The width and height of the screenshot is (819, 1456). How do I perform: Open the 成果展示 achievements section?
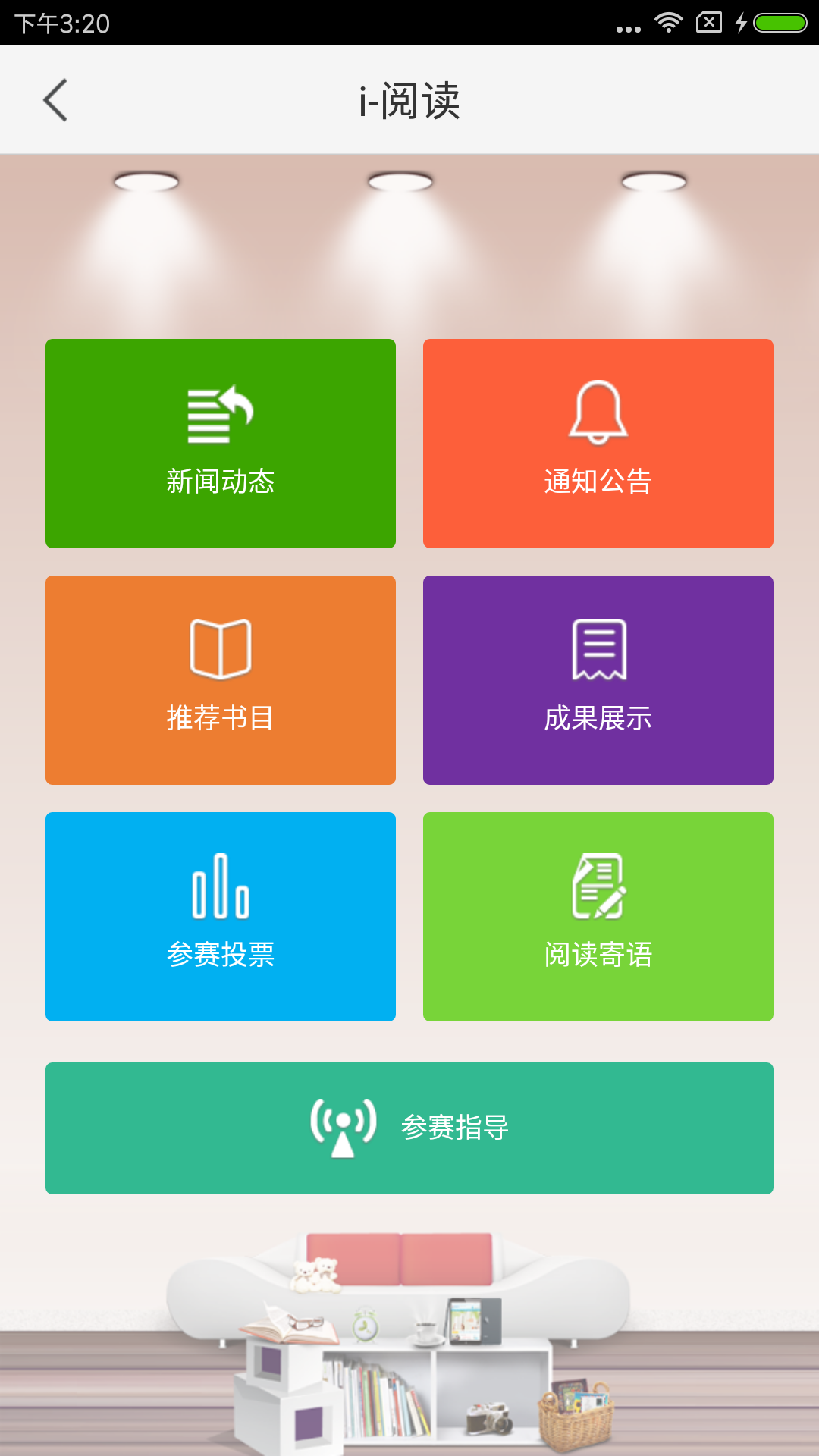coord(598,680)
